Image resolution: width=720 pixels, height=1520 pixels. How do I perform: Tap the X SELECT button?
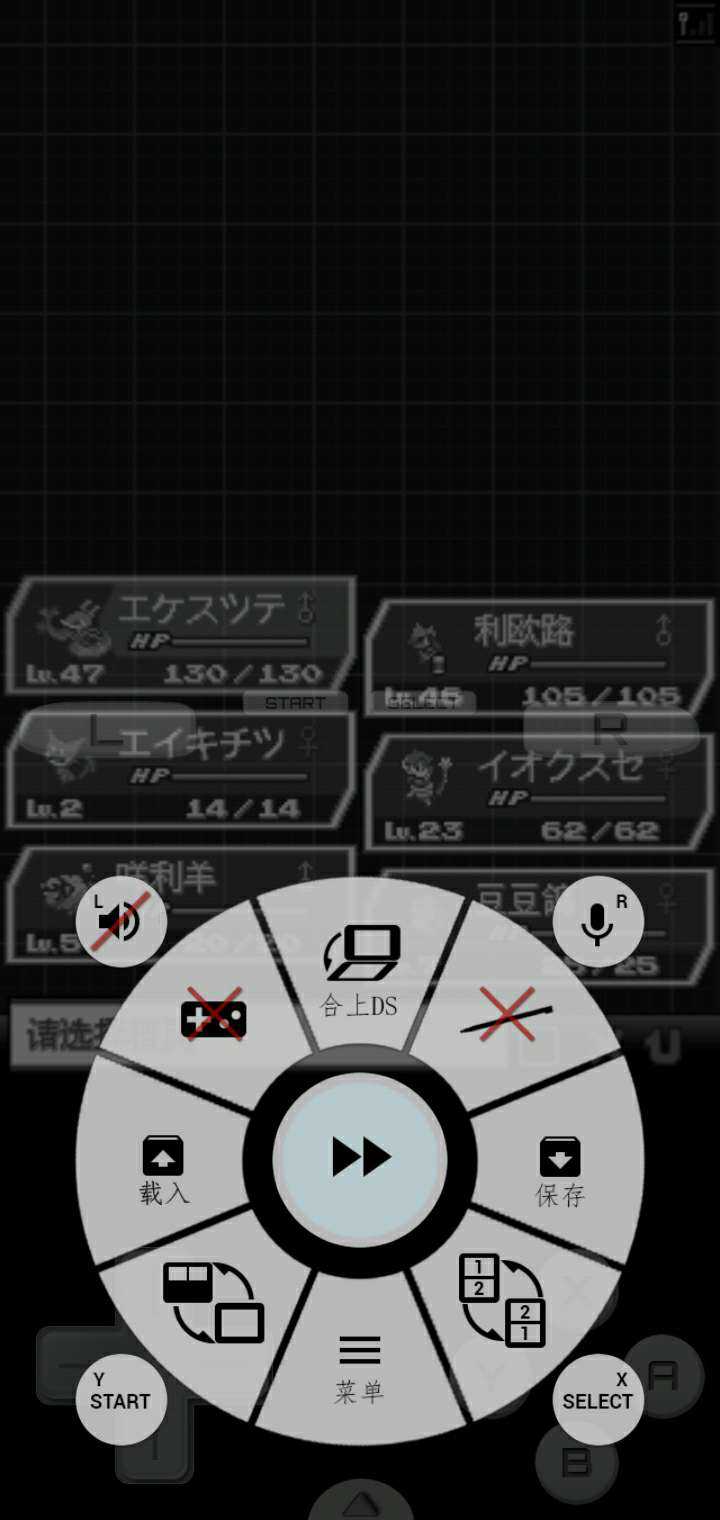coord(598,1398)
